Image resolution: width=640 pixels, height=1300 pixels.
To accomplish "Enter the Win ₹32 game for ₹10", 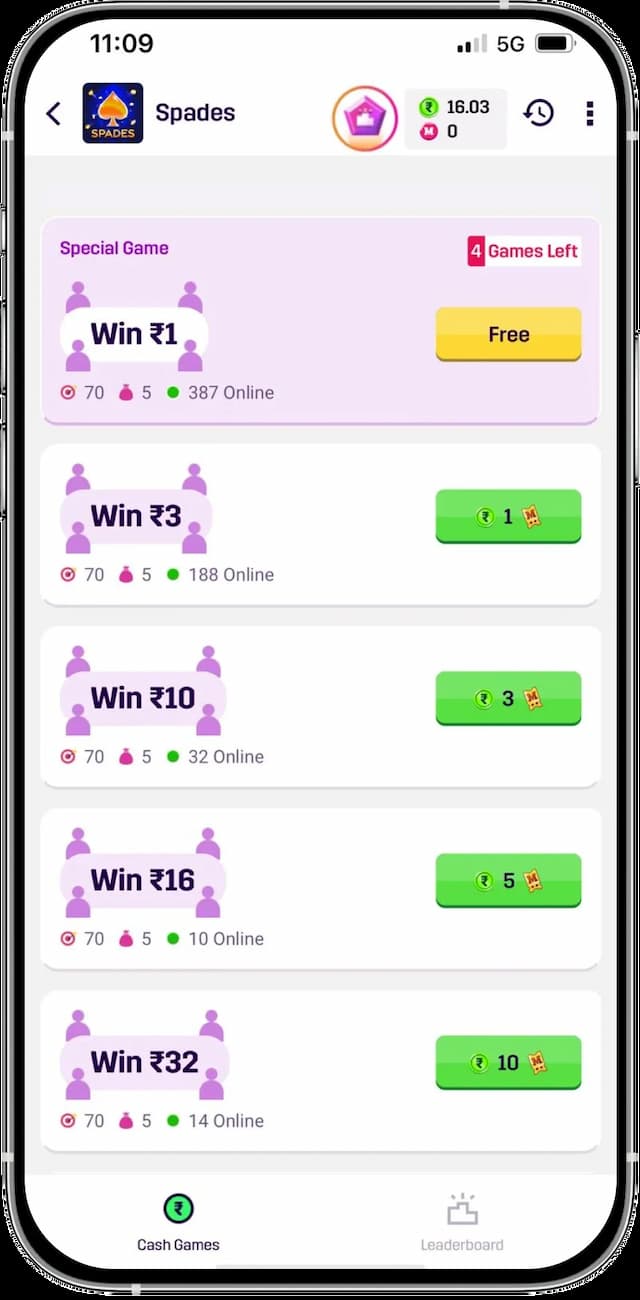I will coord(508,1063).
